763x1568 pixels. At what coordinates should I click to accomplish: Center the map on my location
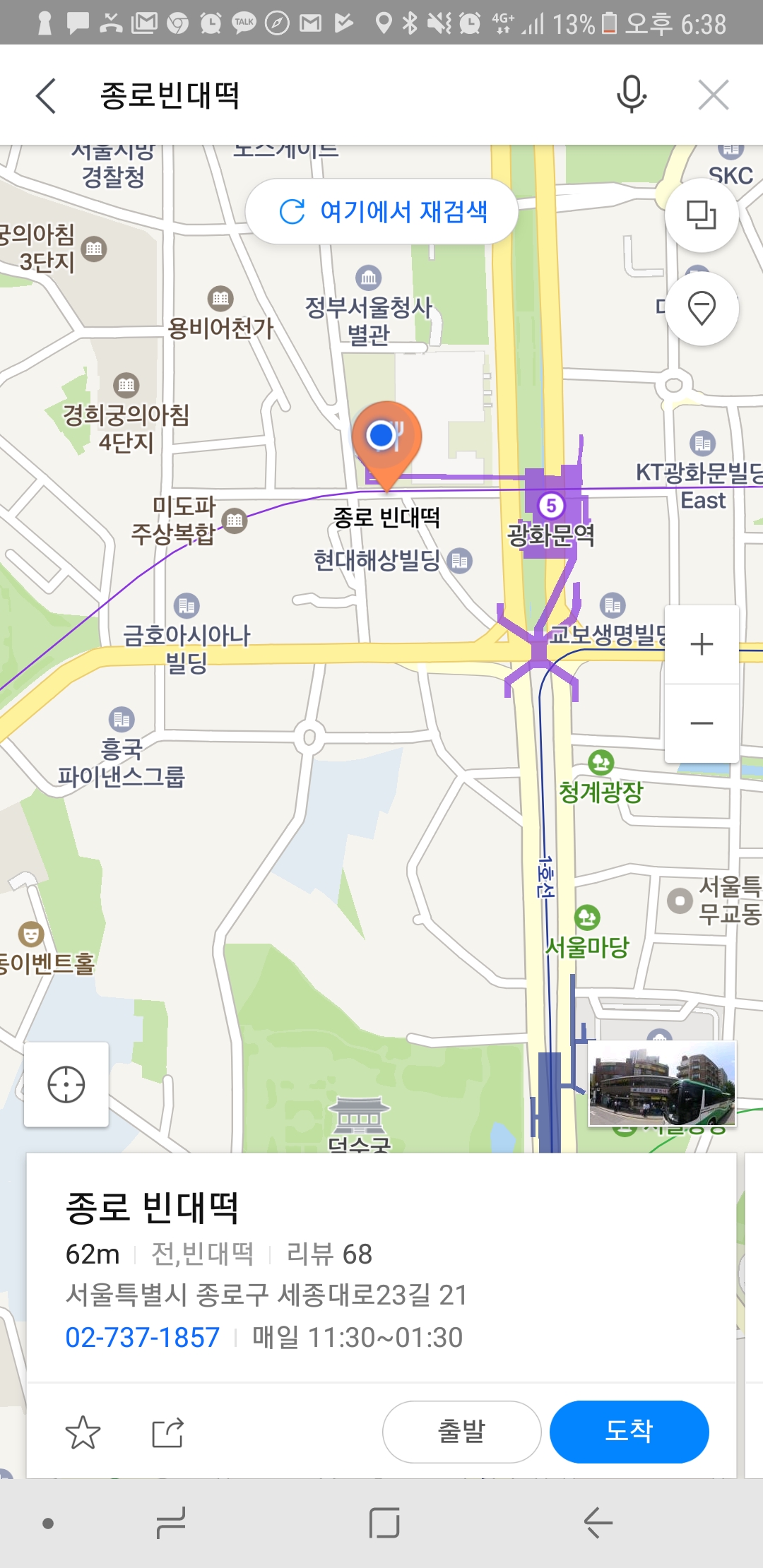point(66,1084)
